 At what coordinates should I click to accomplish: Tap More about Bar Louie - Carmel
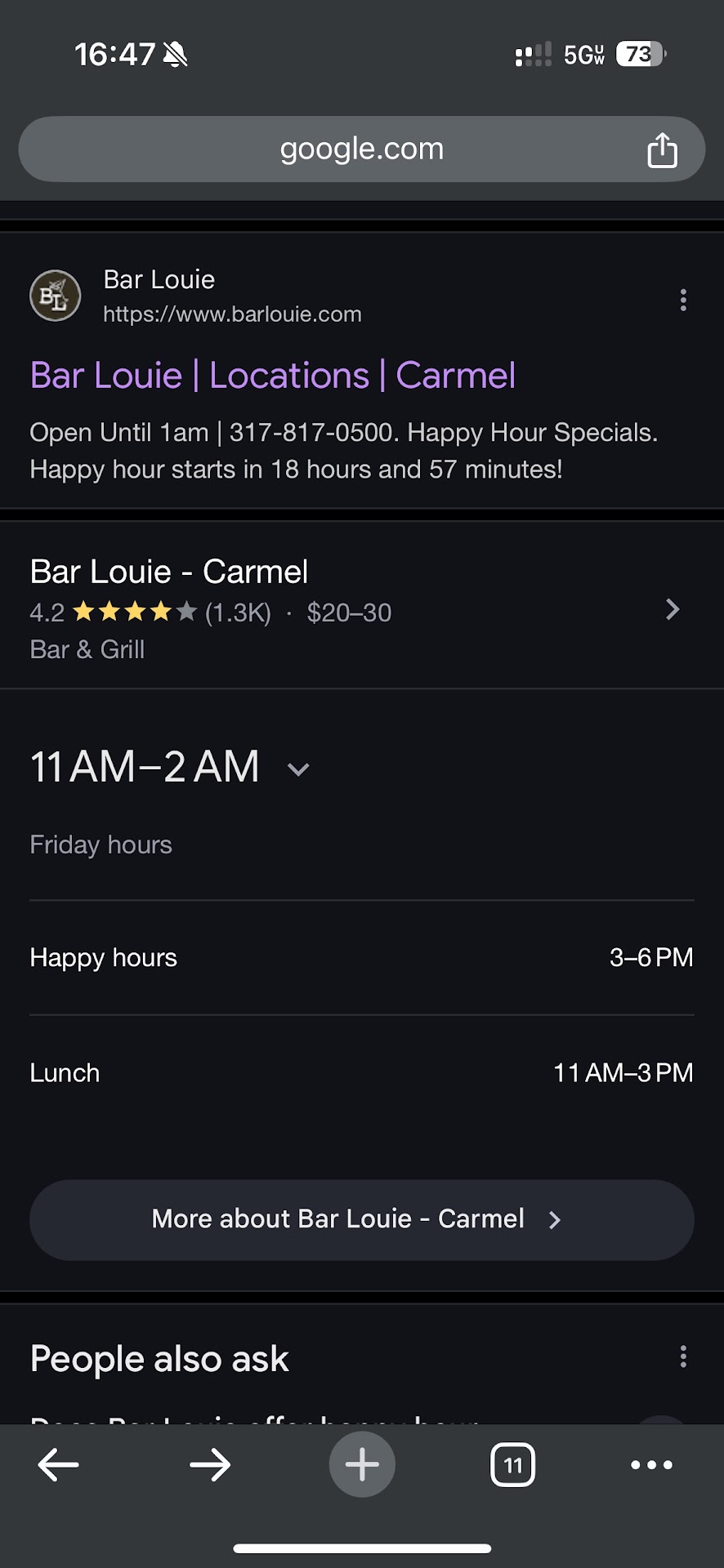click(x=361, y=1219)
